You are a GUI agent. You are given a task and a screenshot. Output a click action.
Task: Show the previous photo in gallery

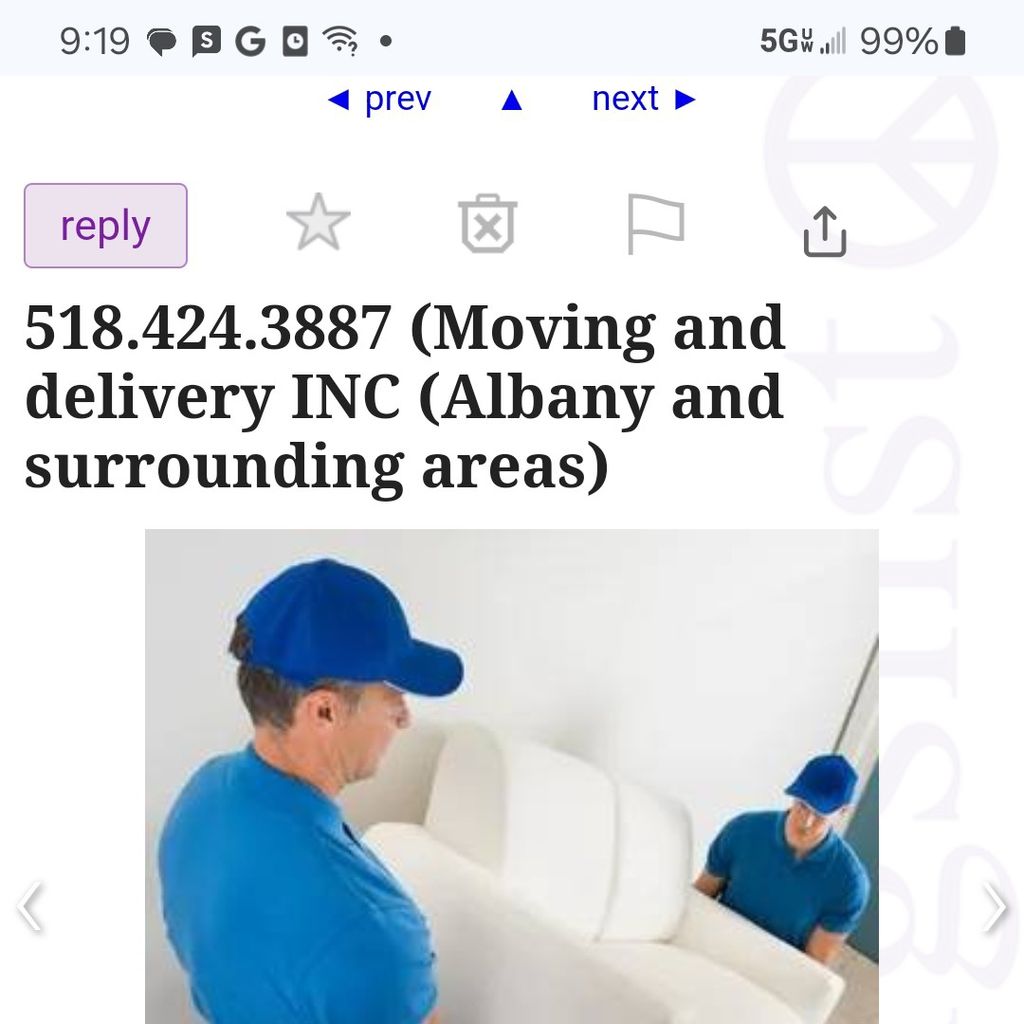(30, 908)
